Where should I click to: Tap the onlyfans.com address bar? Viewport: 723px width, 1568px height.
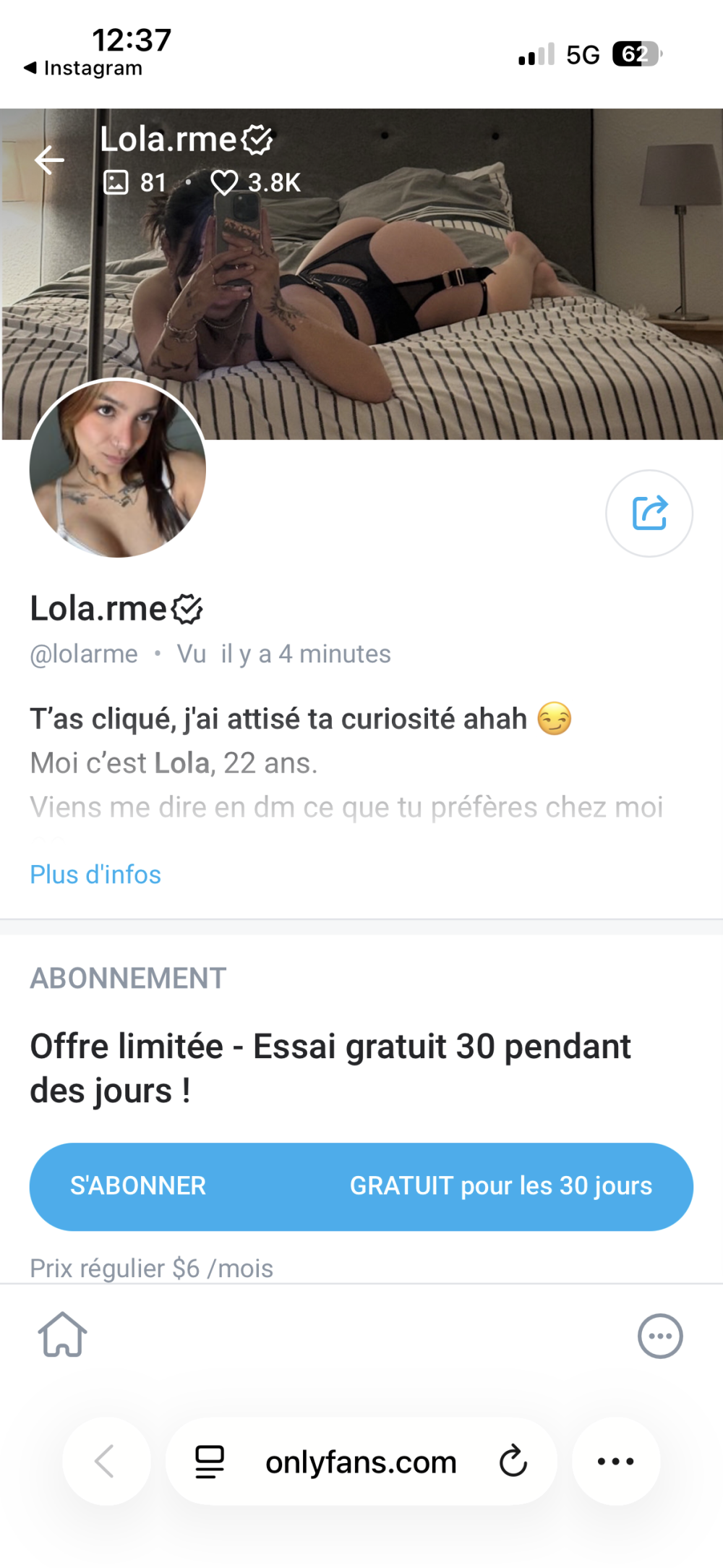(361, 1462)
